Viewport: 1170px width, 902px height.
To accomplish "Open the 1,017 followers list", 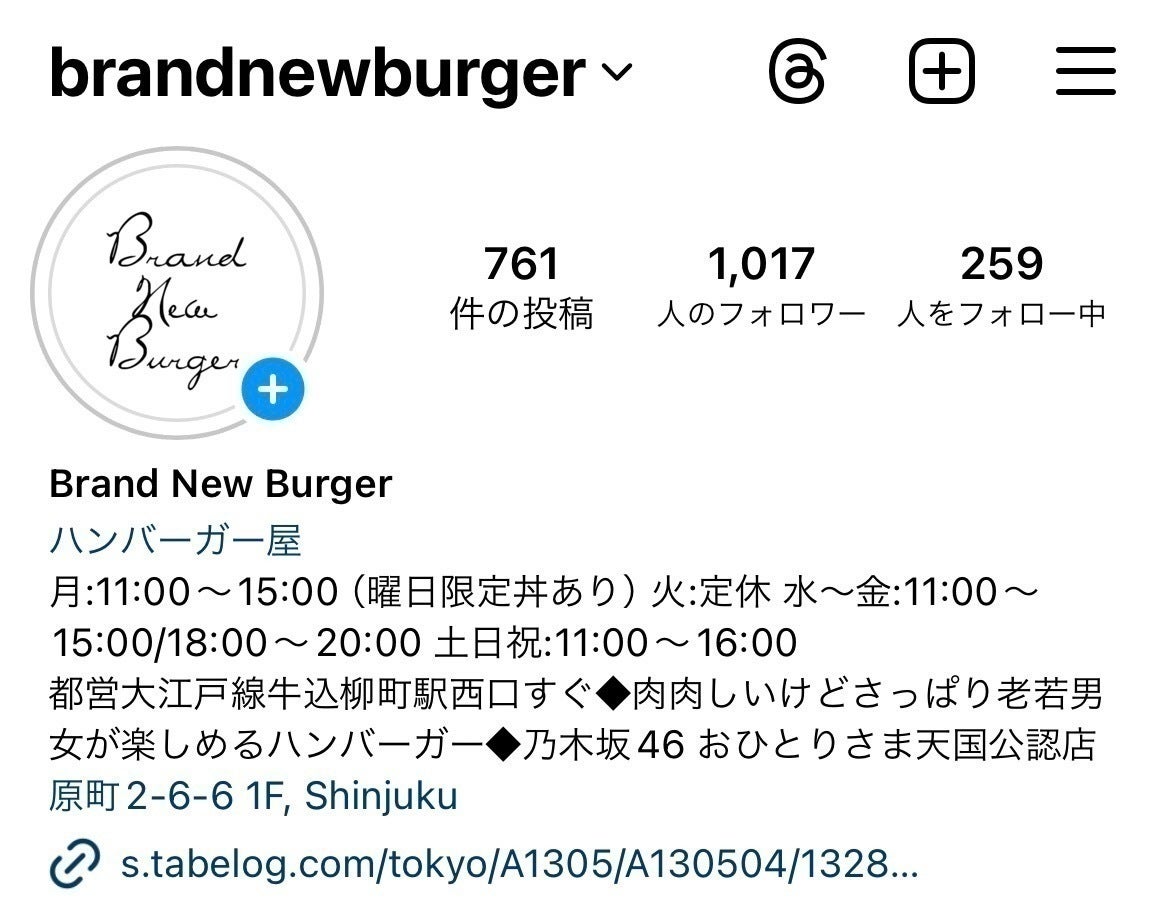I will [x=761, y=287].
